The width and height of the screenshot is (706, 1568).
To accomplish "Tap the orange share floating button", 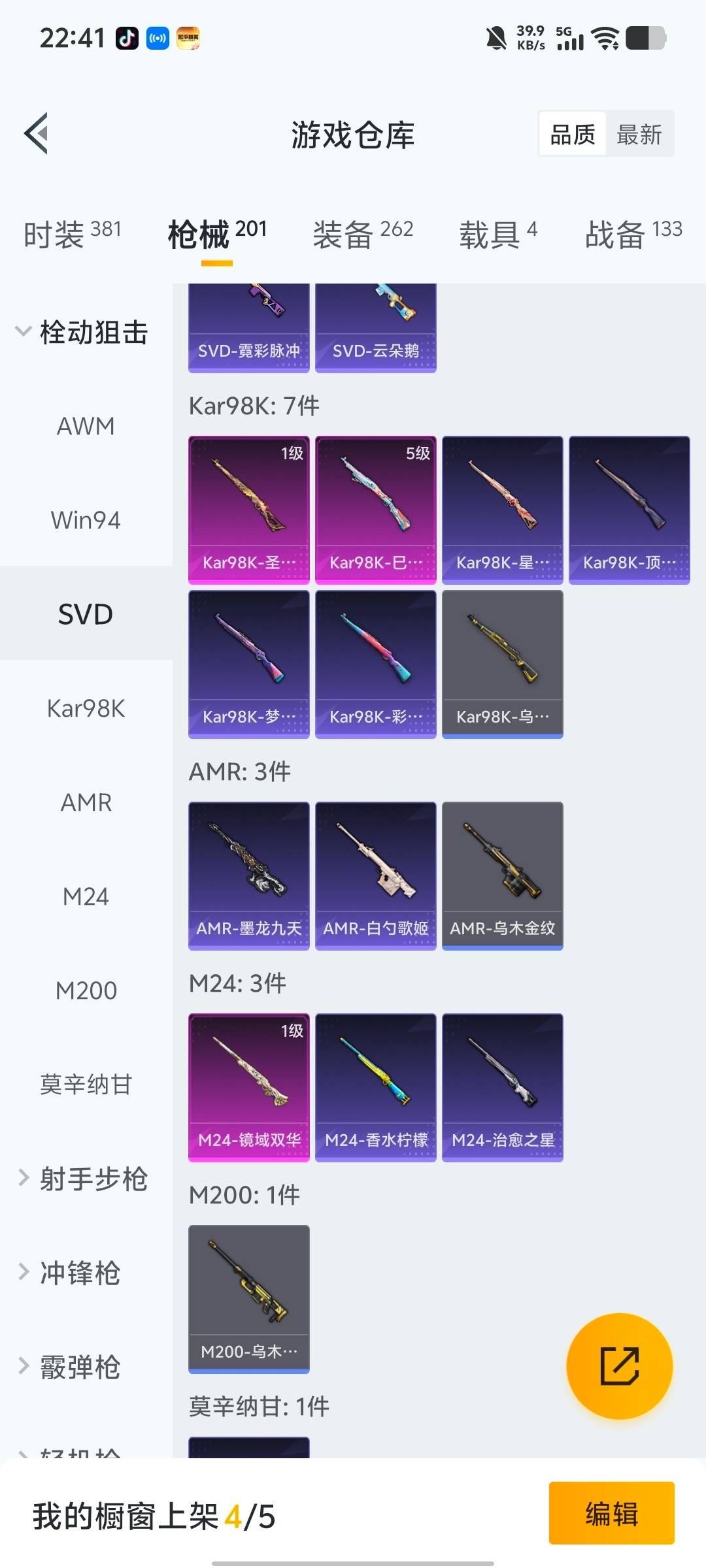I will pyautogui.click(x=619, y=1365).
